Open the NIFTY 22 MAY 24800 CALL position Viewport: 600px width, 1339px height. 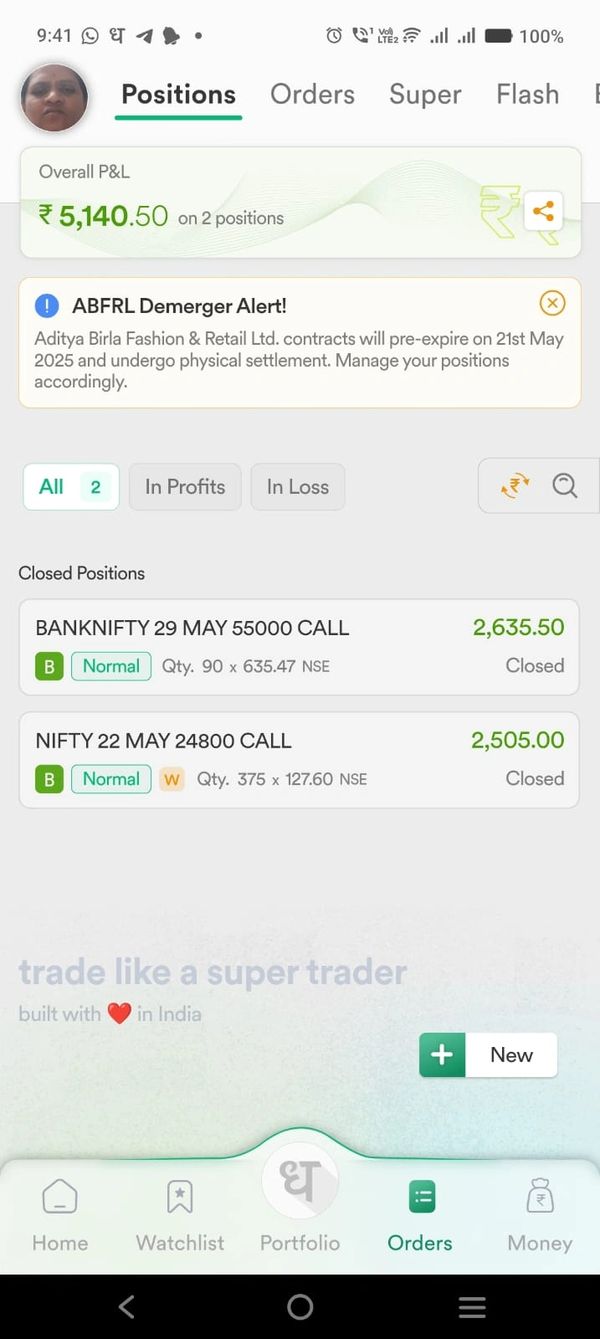pyautogui.click(x=298, y=759)
